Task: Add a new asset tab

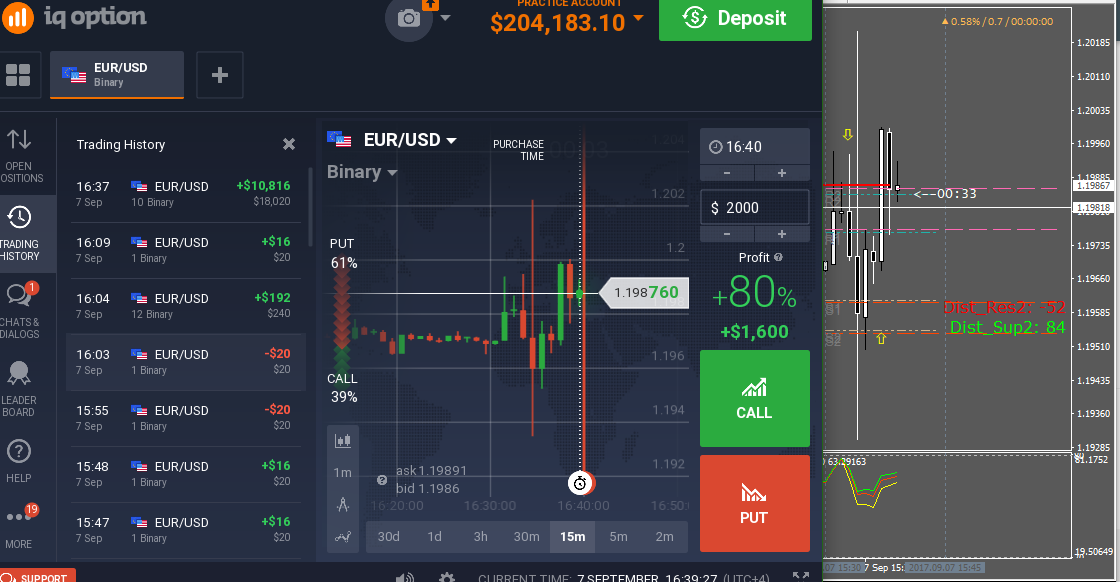Action: [220, 75]
